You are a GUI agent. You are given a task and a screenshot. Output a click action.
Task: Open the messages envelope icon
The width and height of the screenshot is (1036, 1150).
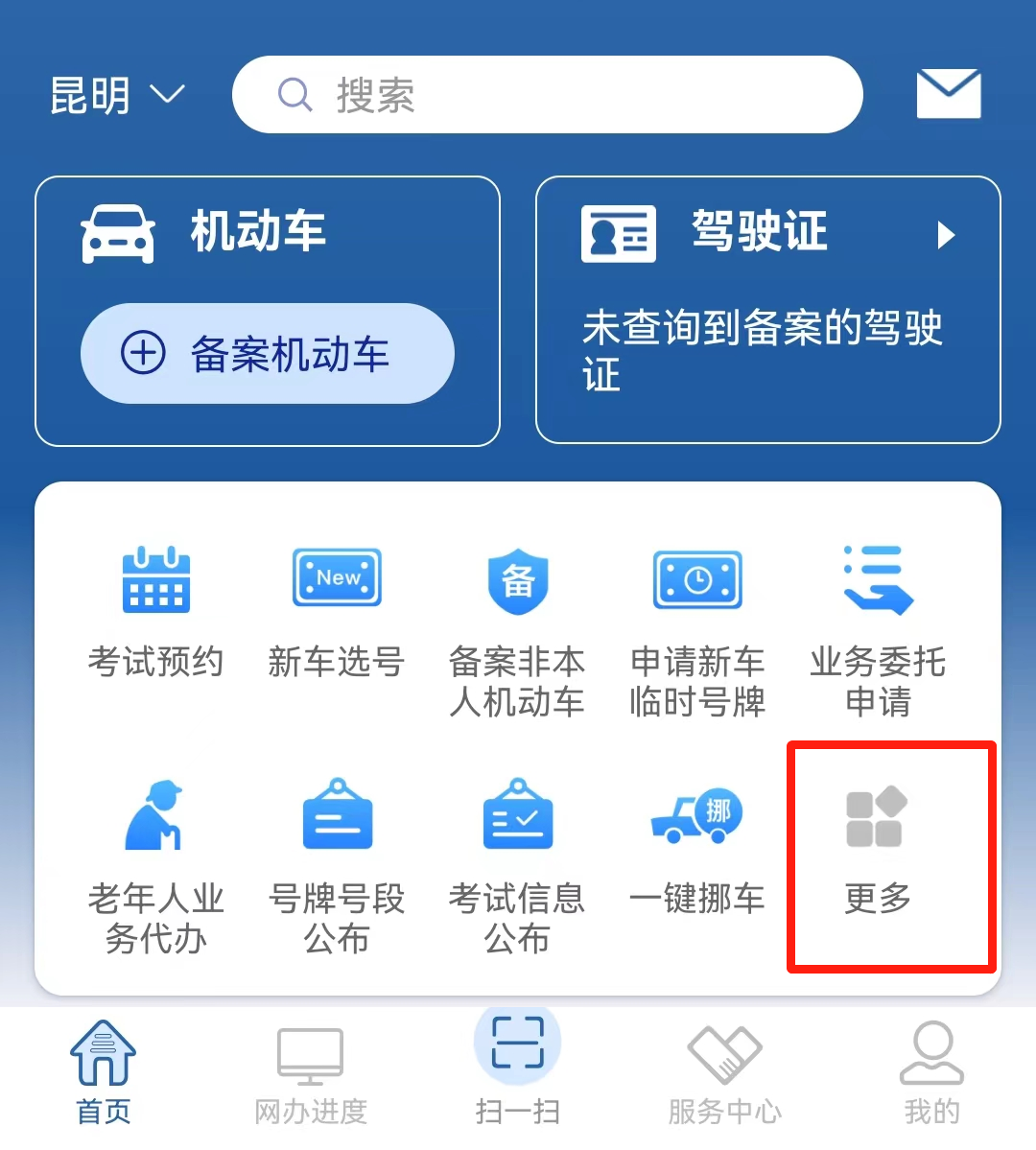click(948, 94)
